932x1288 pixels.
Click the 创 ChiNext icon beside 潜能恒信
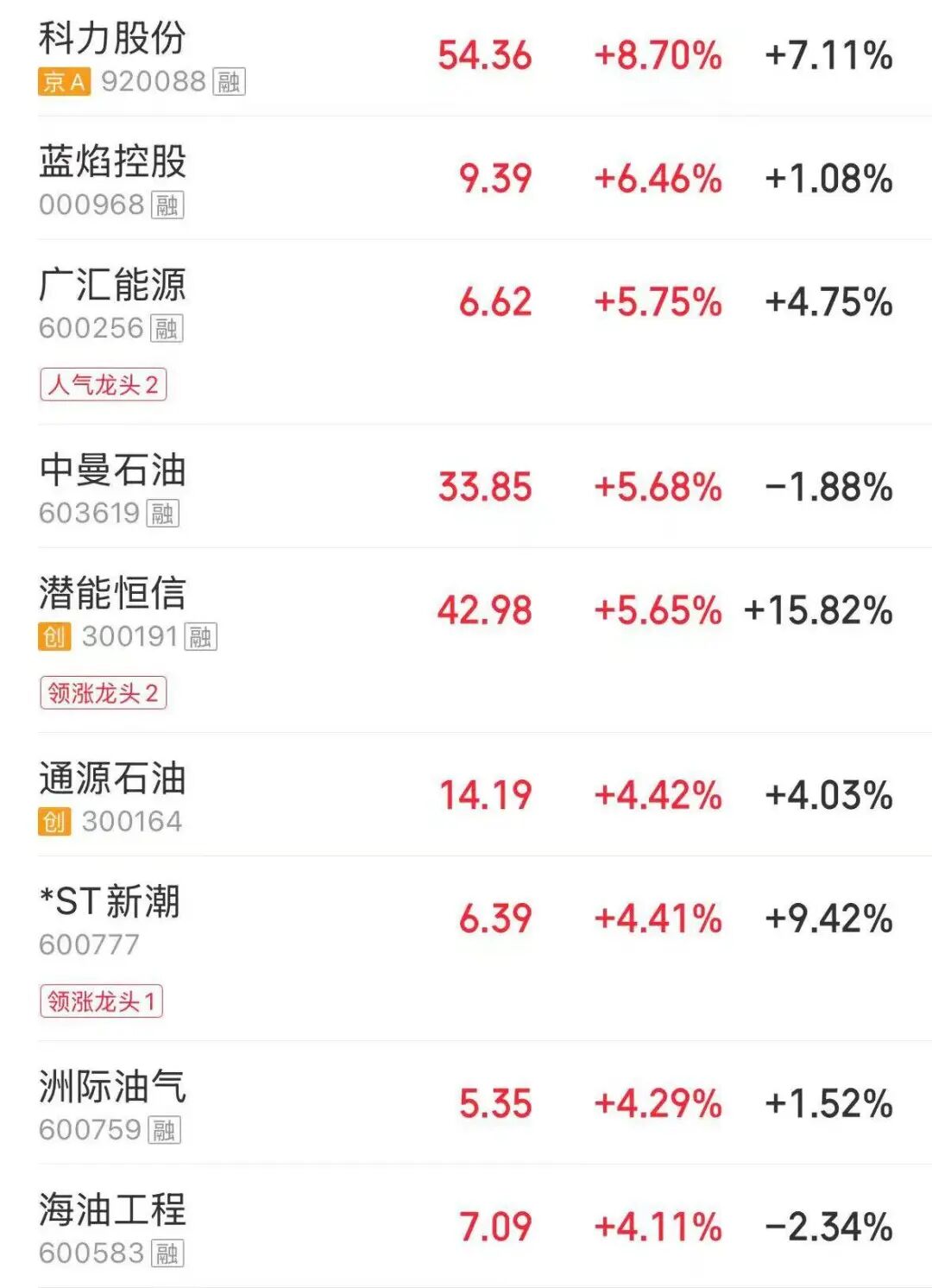point(54,636)
